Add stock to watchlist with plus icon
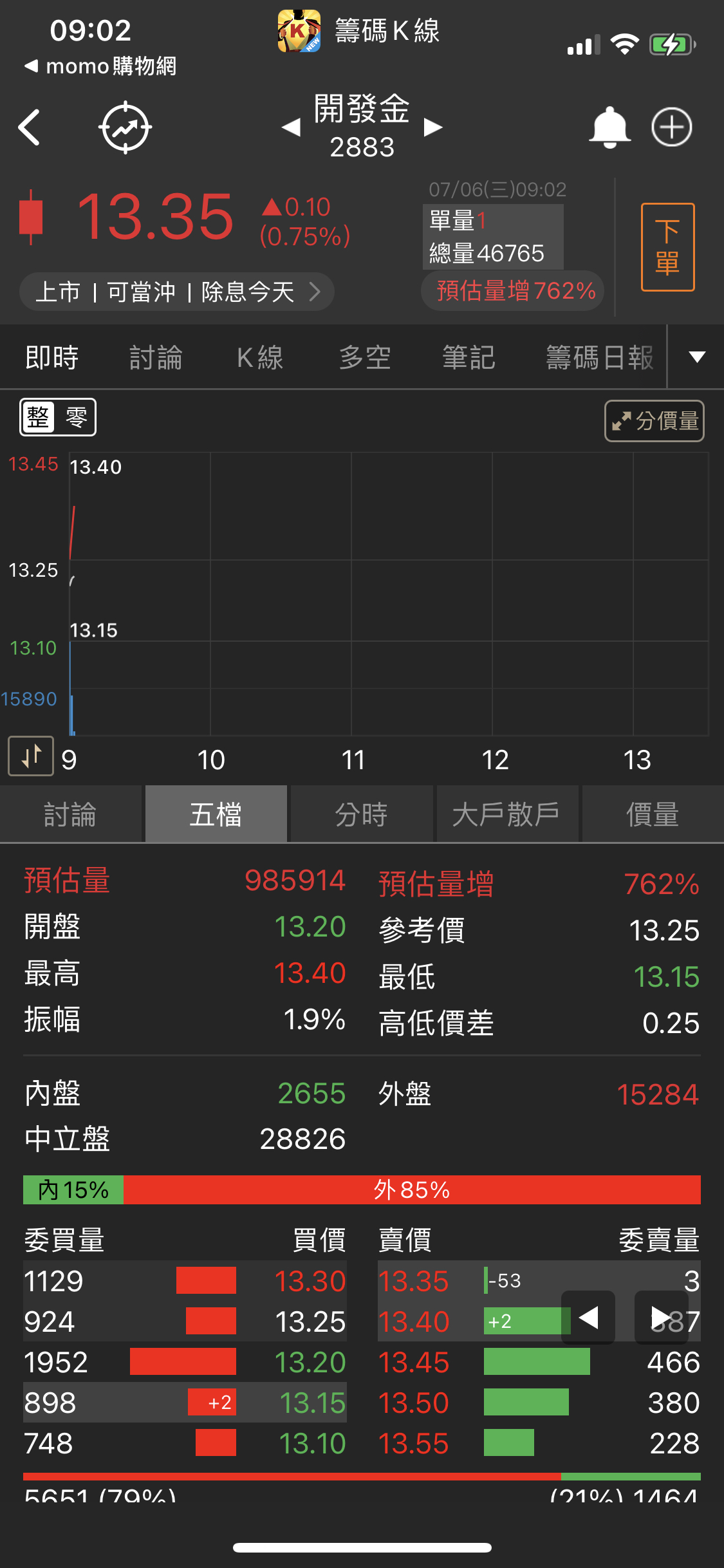Image resolution: width=724 pixels, height=1568 pixels. [671, 127]
